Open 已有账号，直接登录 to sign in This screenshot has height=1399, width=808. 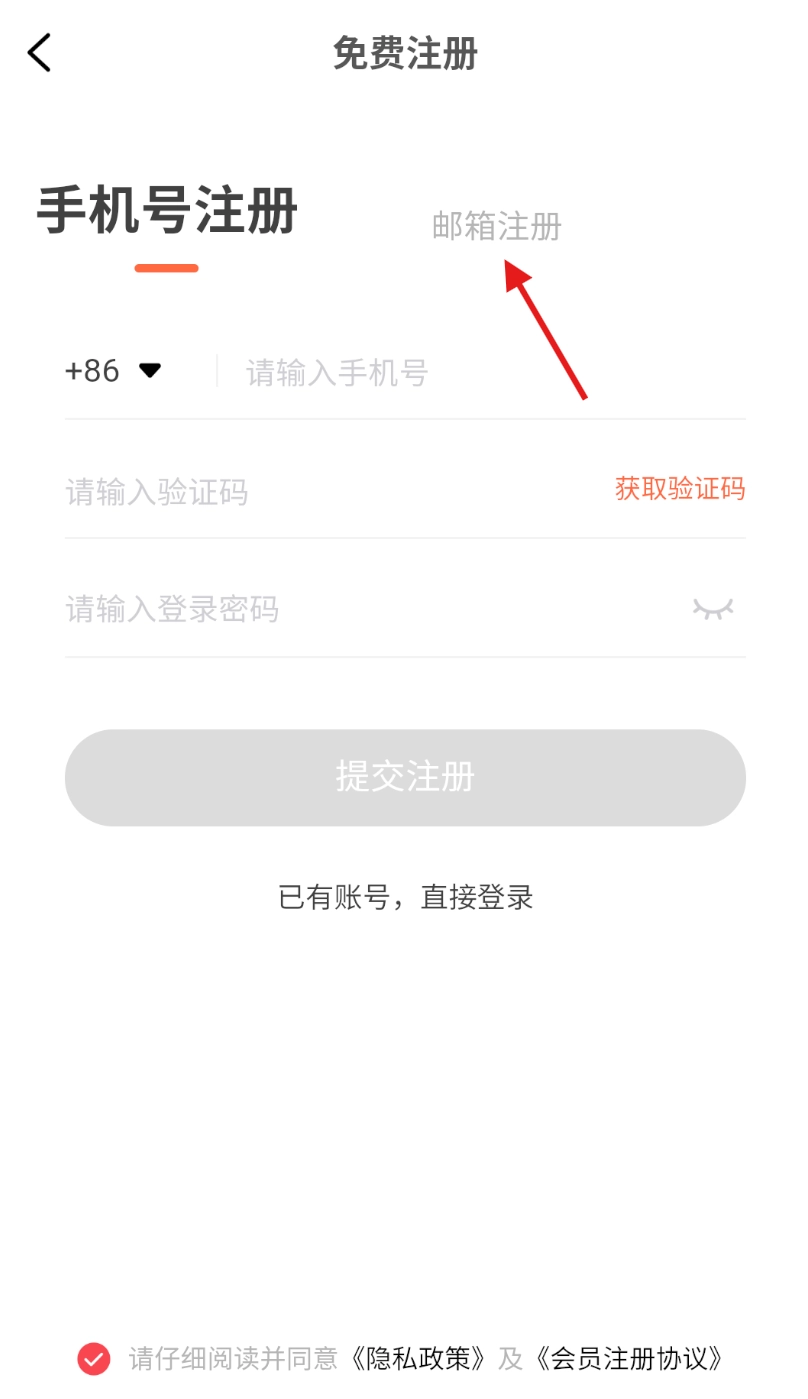(405, 897)
